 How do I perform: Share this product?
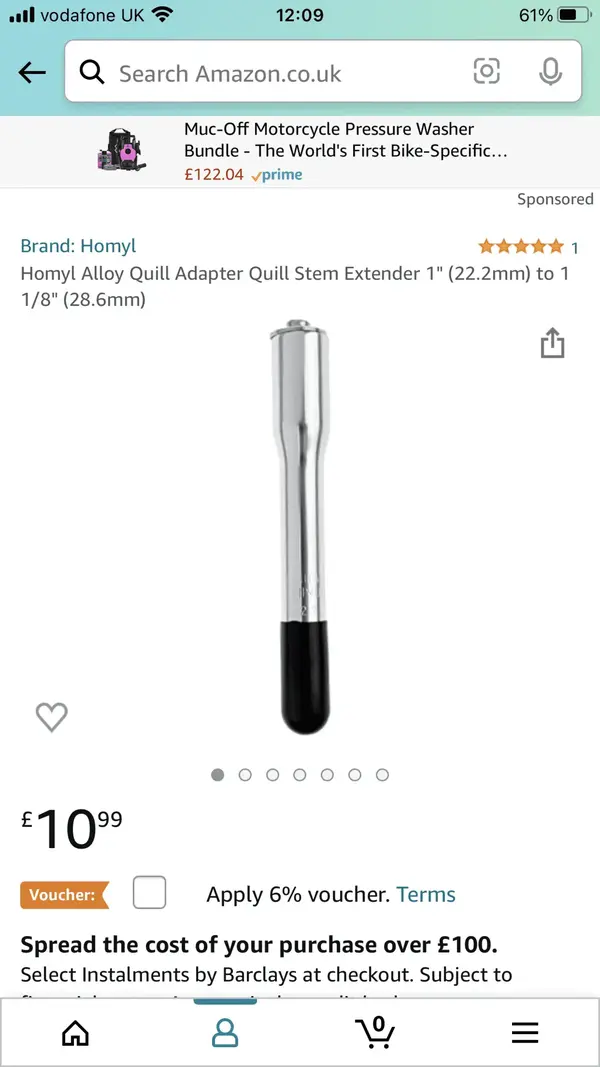pos(552,343)
